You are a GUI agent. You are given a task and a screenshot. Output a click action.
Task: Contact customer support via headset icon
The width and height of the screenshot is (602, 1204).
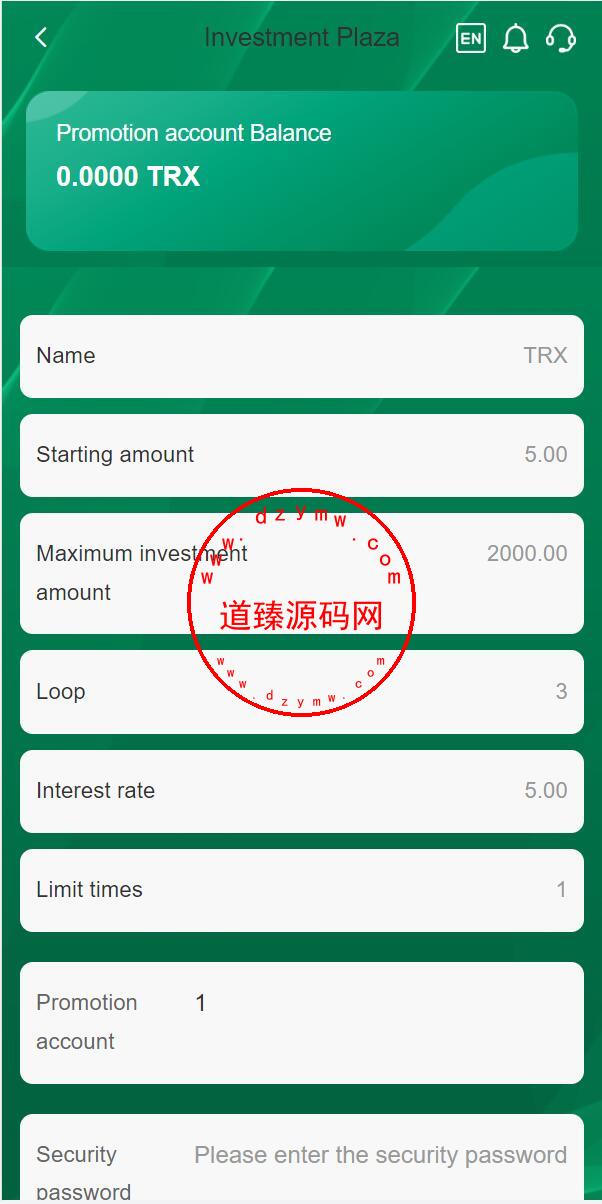point(561,39)
